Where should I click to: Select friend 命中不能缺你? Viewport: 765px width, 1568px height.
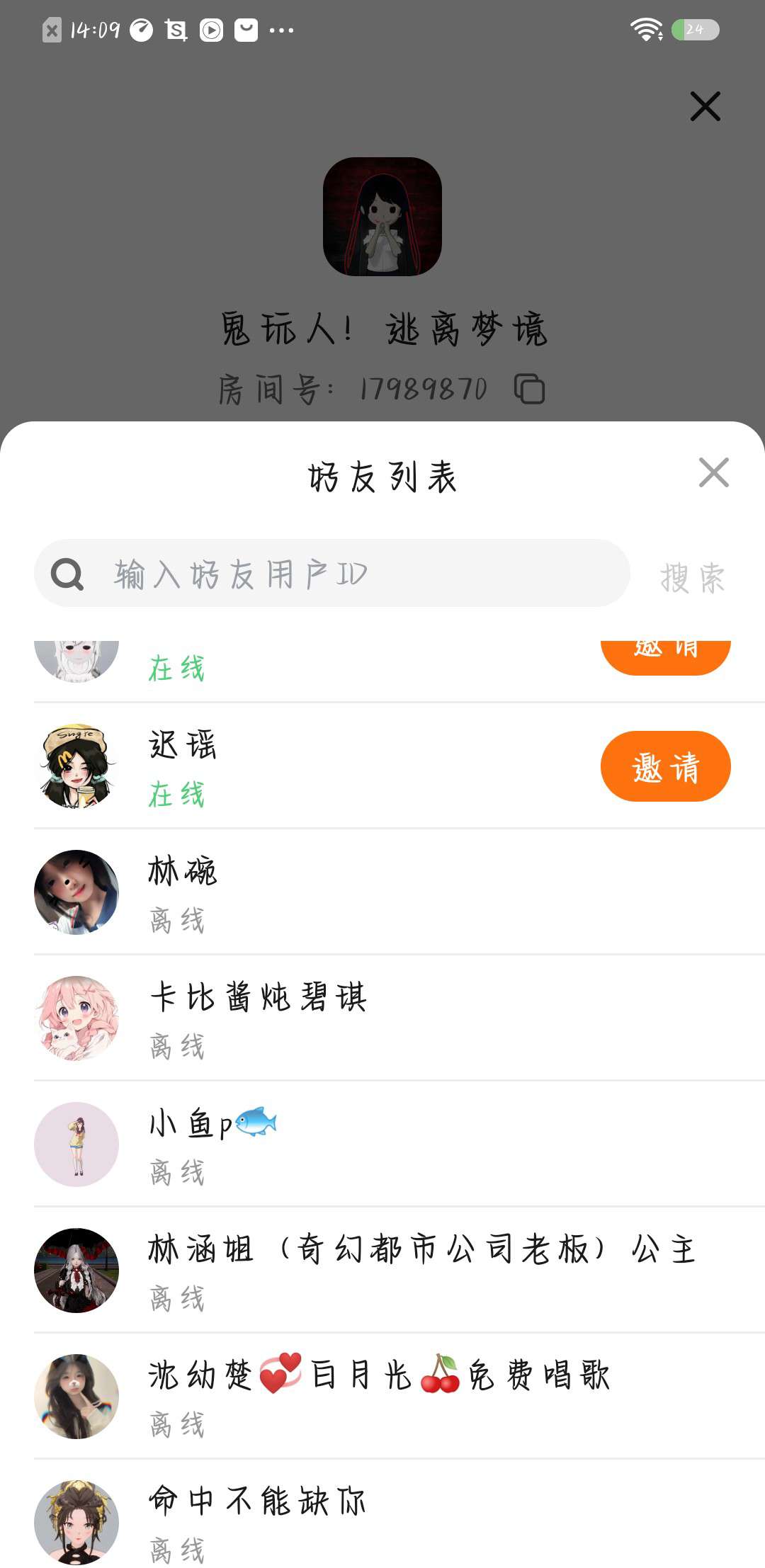[382, 1521]
